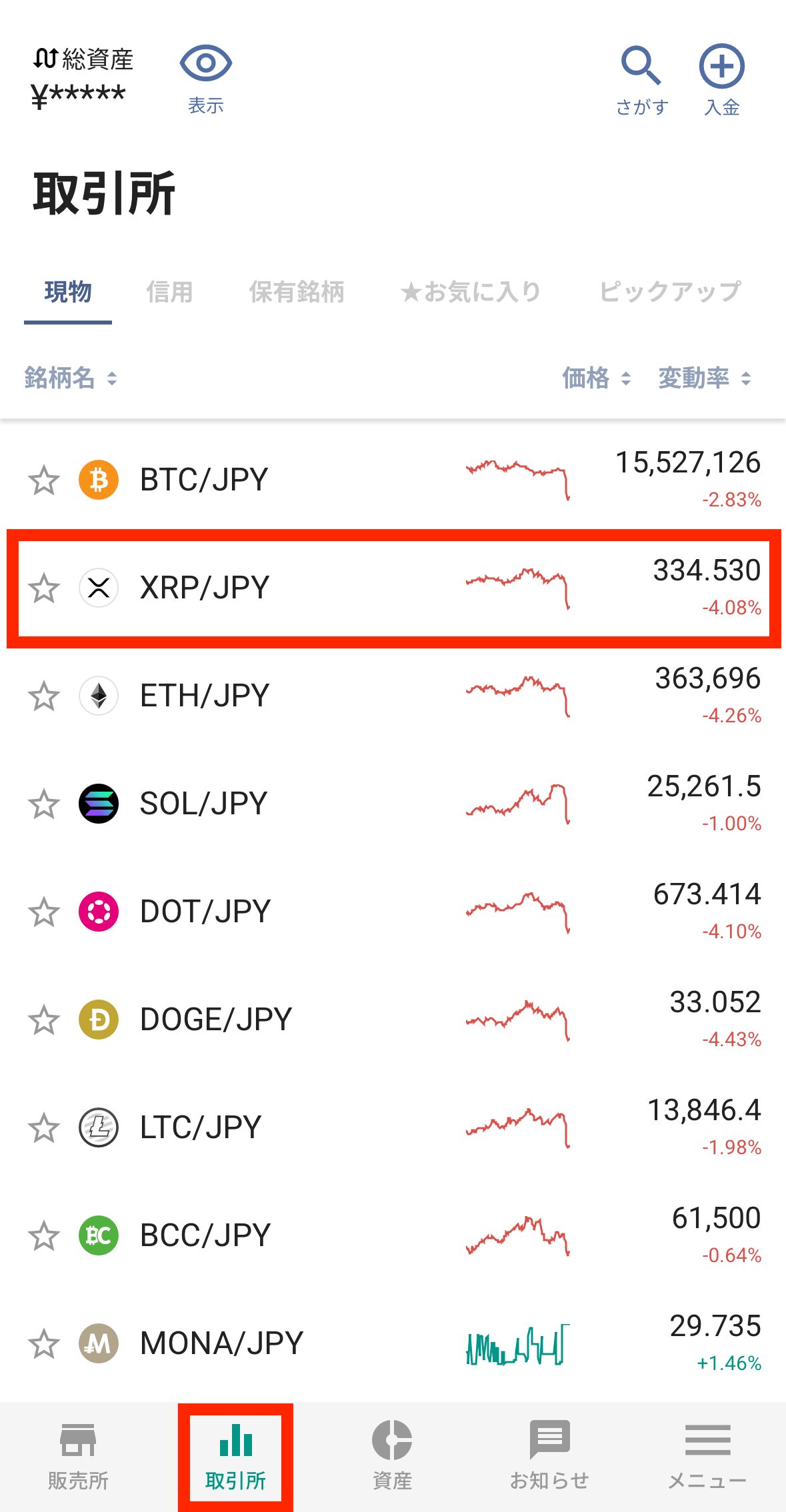Star the DOGE/JPY pair
The height and width of the screenshot is (1512, 786).
44,1020
